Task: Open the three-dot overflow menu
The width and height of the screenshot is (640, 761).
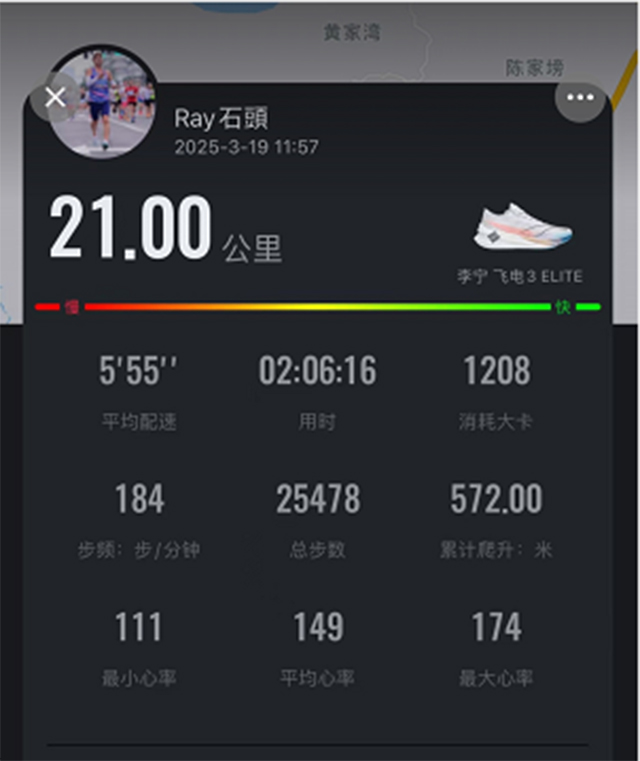Action: click(x=580, y=98)
